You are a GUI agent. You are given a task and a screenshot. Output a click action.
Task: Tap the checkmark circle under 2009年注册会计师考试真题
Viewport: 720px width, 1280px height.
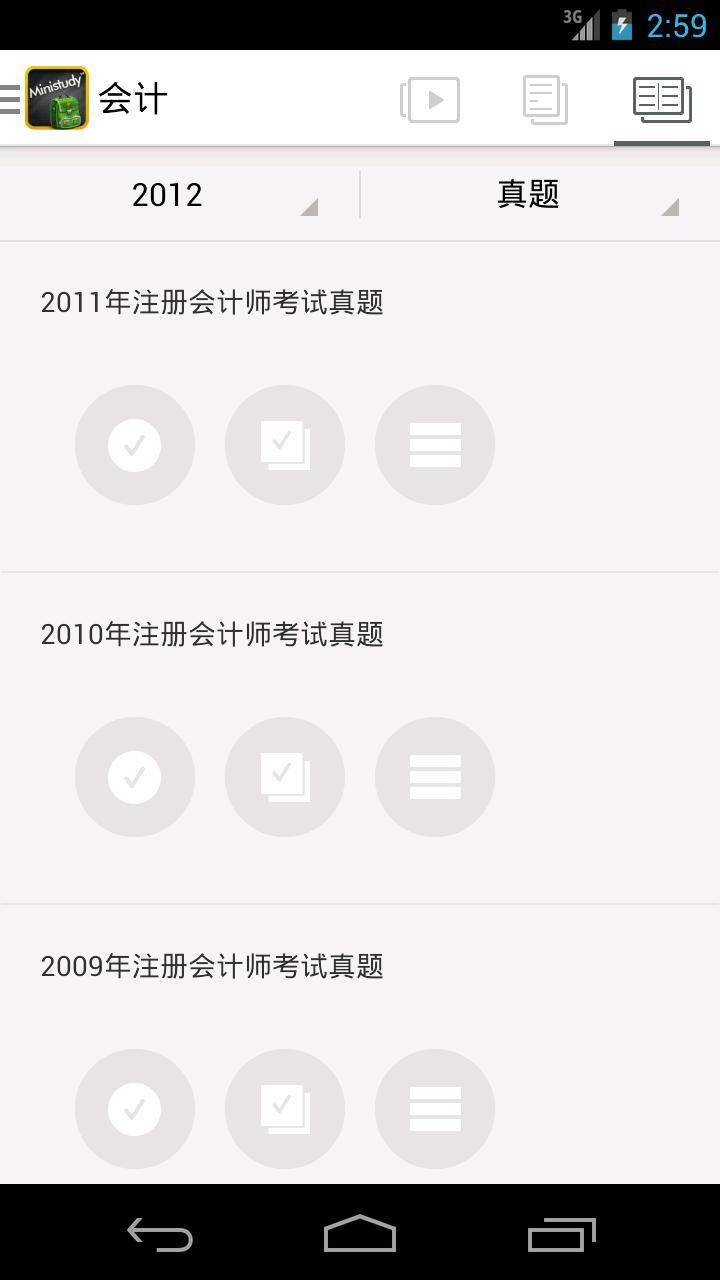point(135,1109)
